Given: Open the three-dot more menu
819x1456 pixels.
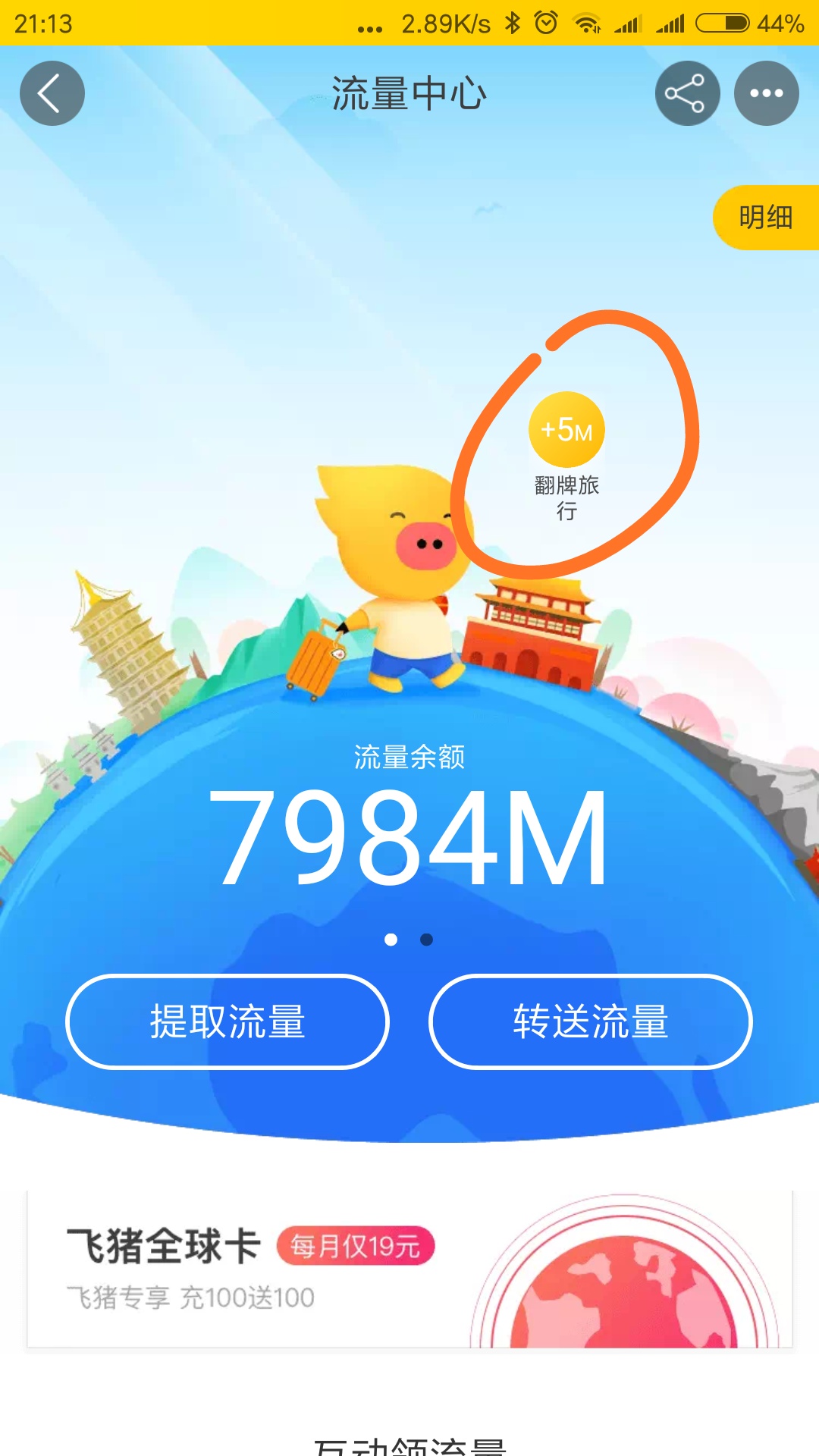Looking at the screenshot, I should click(766, 93).
